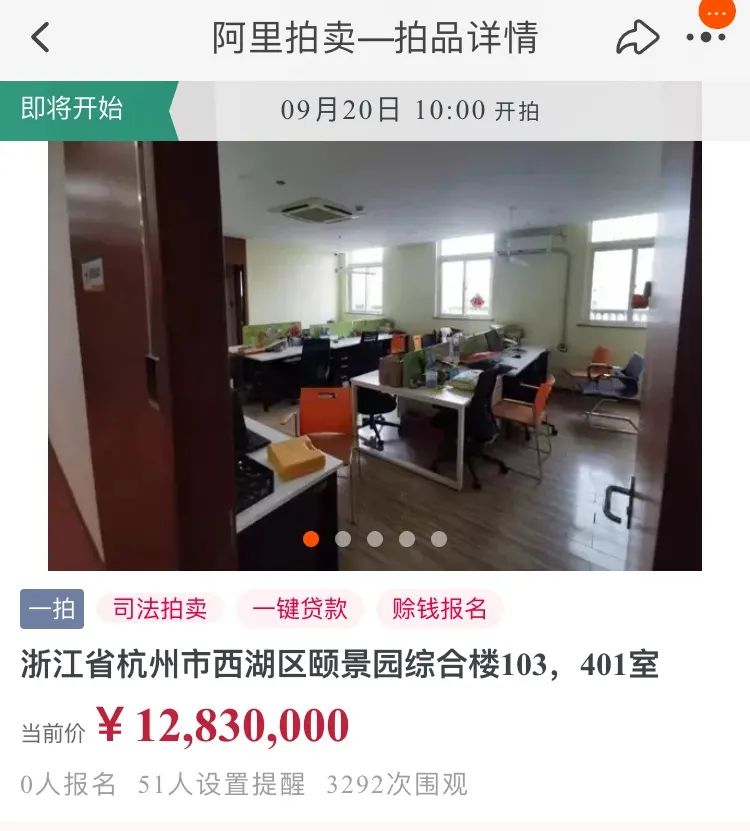Jump to the second photo indicator dot
The height and width of the screenshot is (831, 750).
(x=343, y=539)
